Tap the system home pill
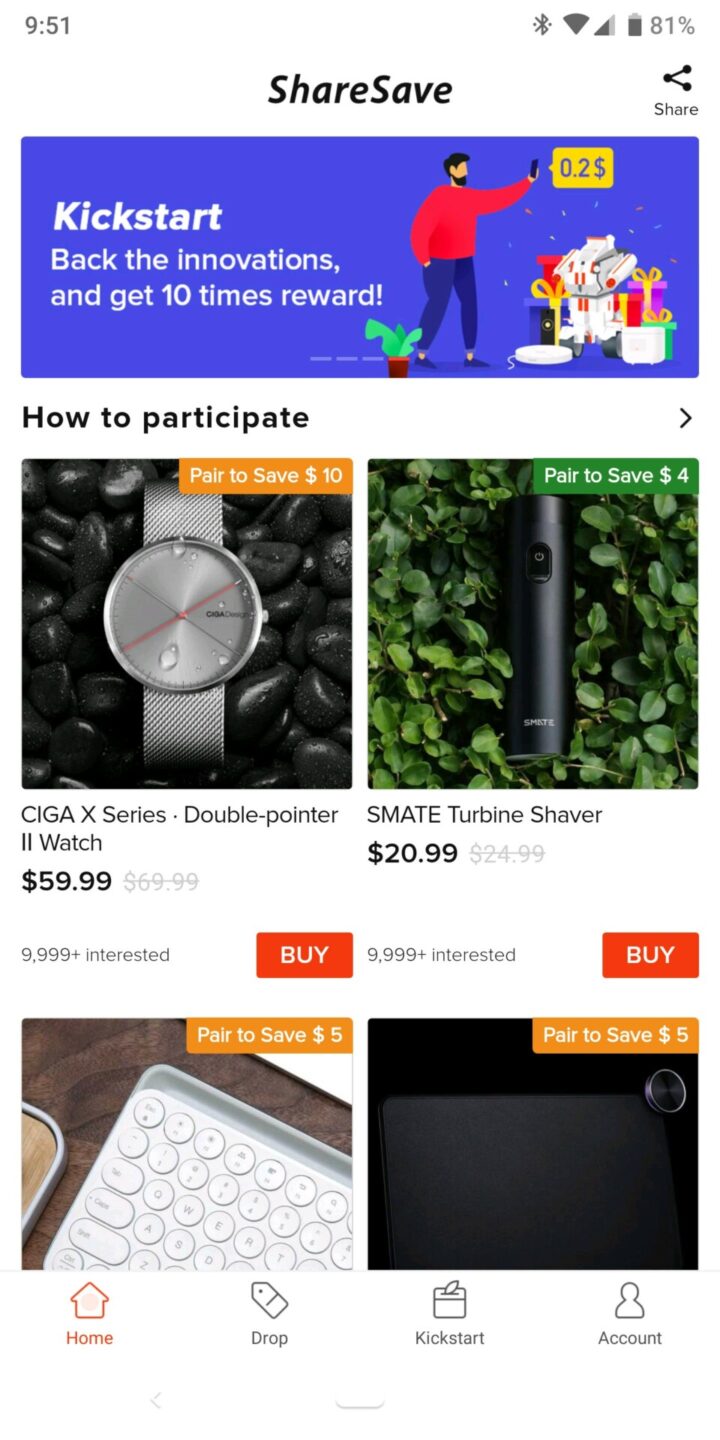The height and width of the screenshot is (1440, 720). (360, 1401)
